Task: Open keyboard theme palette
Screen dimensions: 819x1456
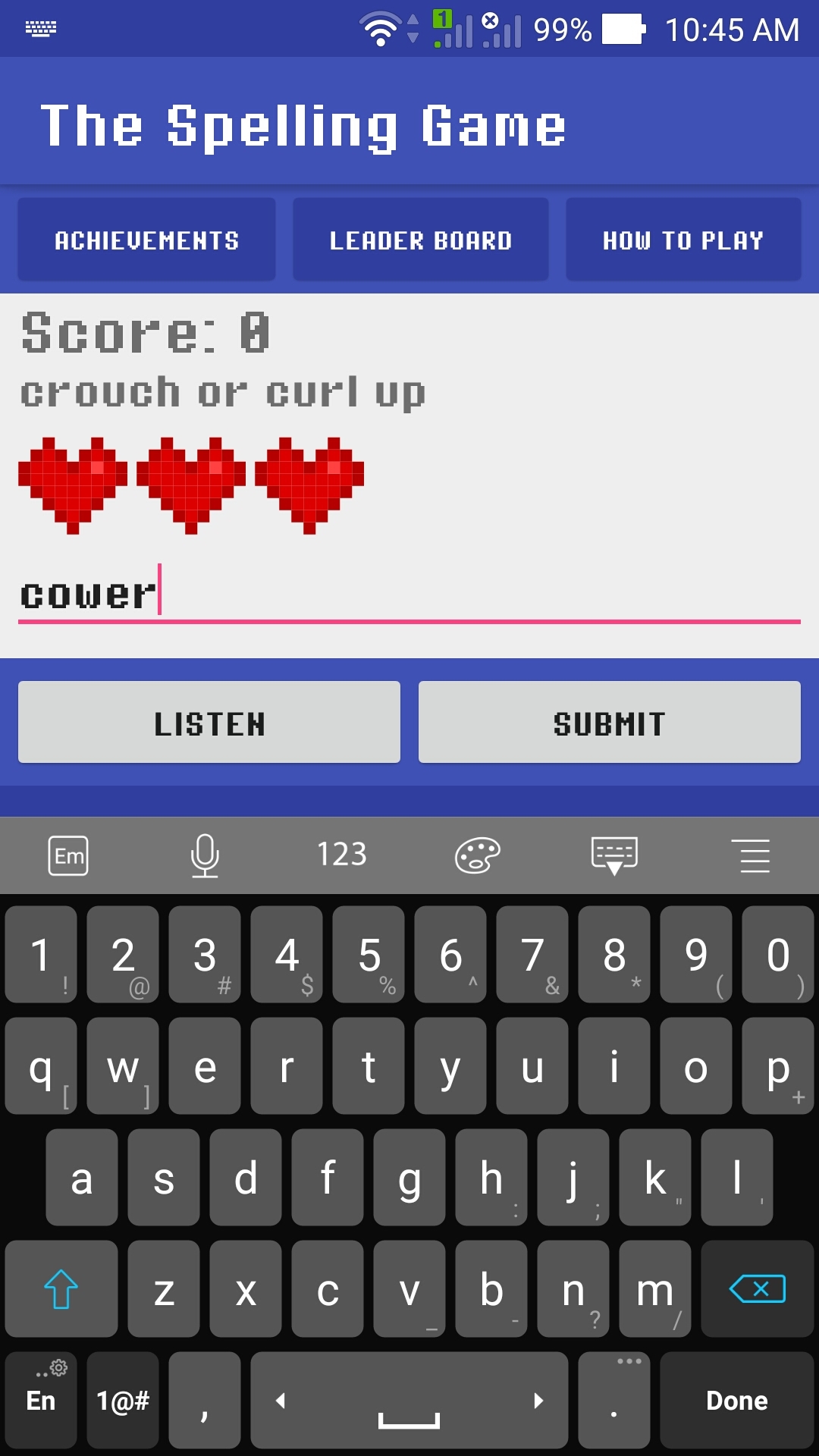Action: [x=477, y=855]
